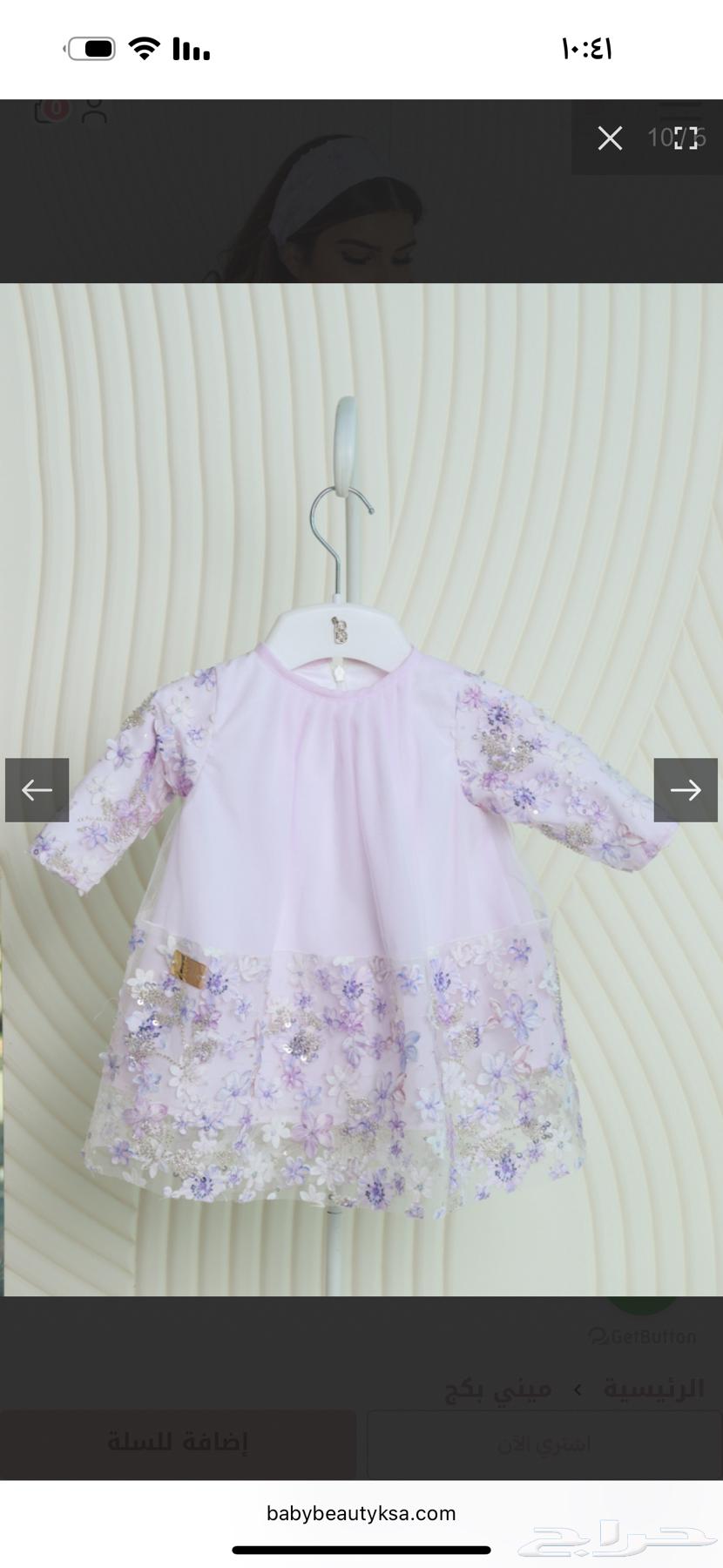Image resolution: width=723 pixels, height=1568 pixels.
Task: Go to the previous product image
Action: 37,790
